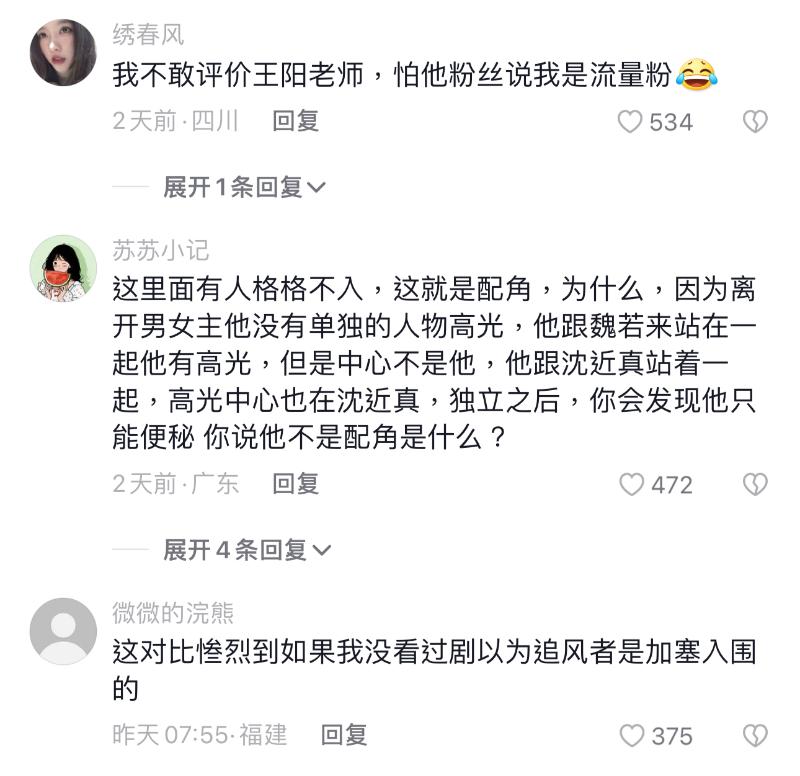Expand 4 replies under 苏苏小记's comment
The width and height of the screenshot is (800, 776).
pos(246,550)
